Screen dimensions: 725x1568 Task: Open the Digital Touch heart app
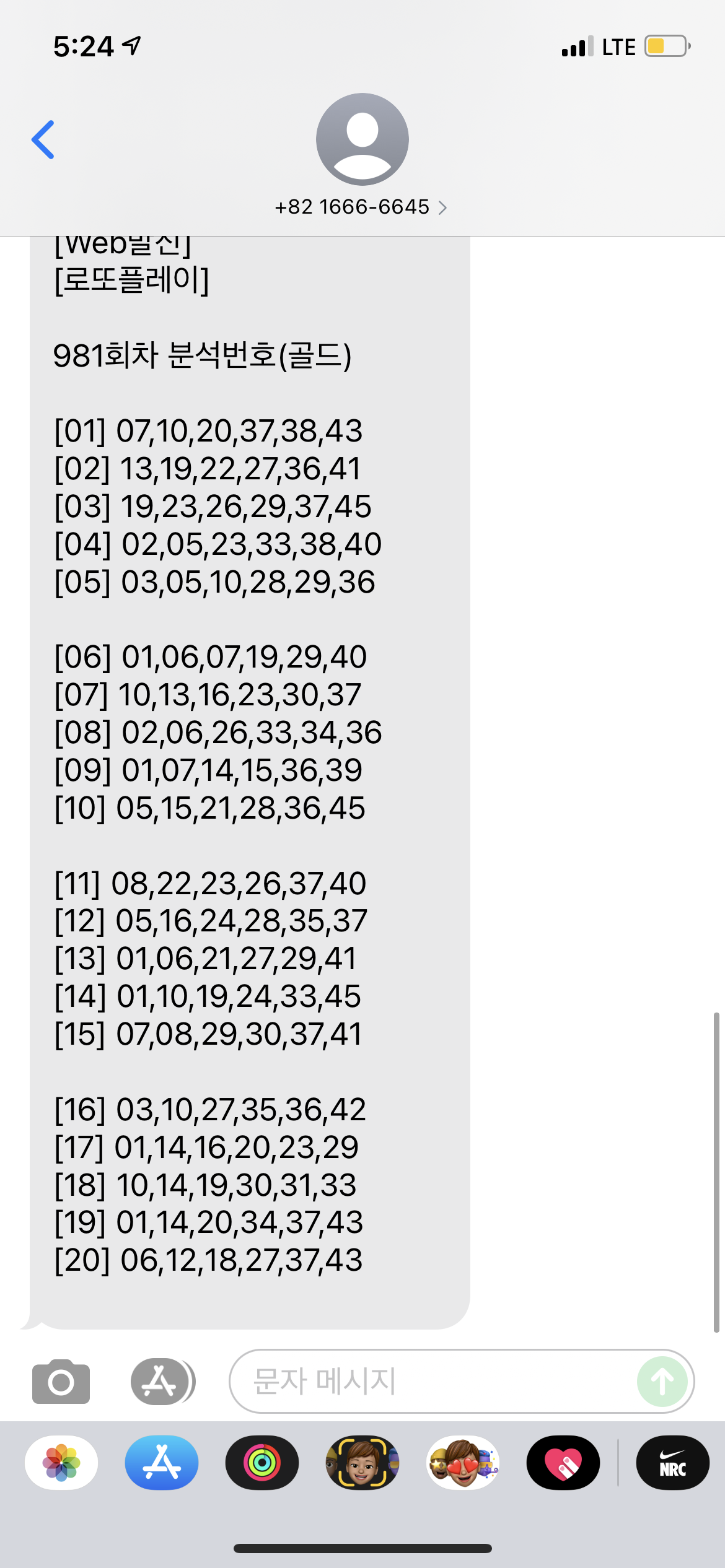[x=563, y=1463]
